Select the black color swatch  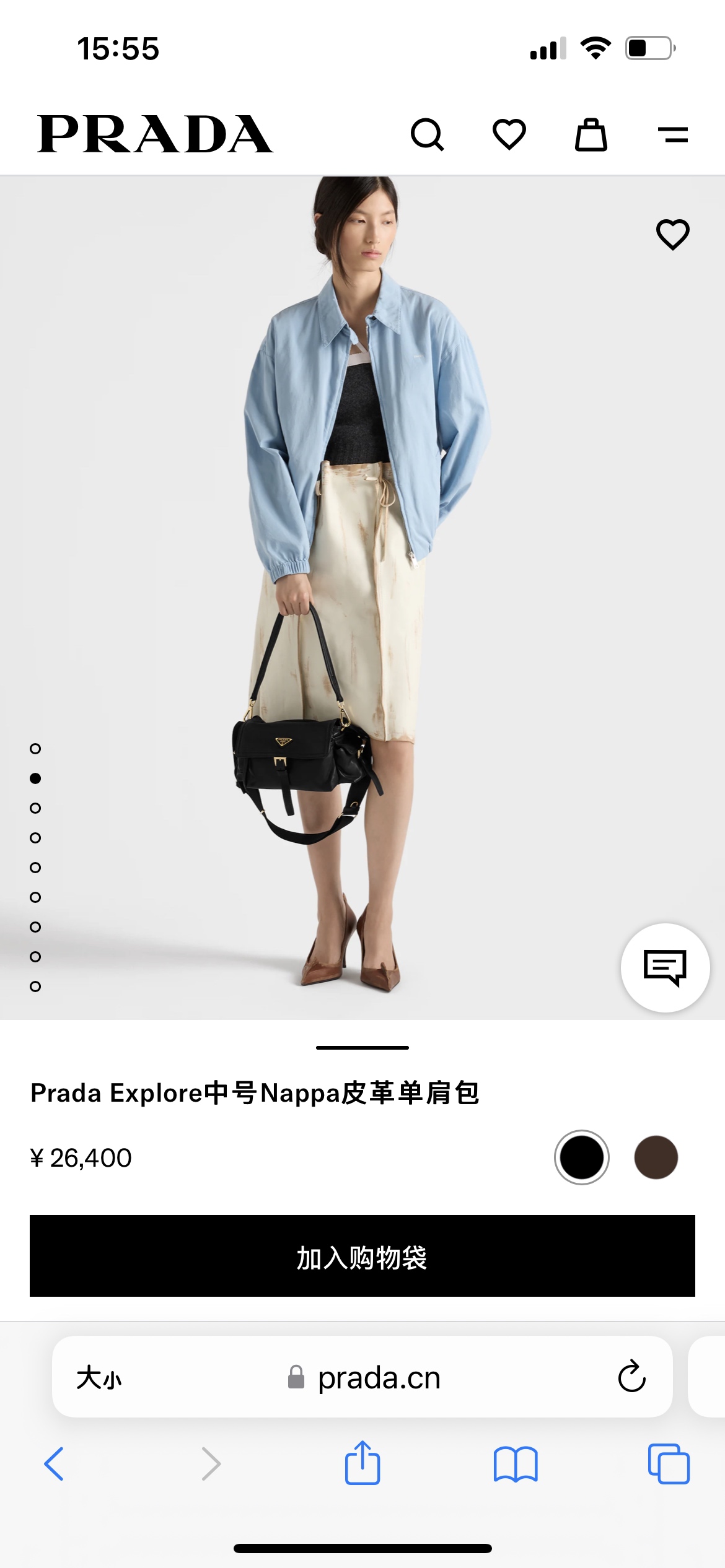click(581, 1157)
